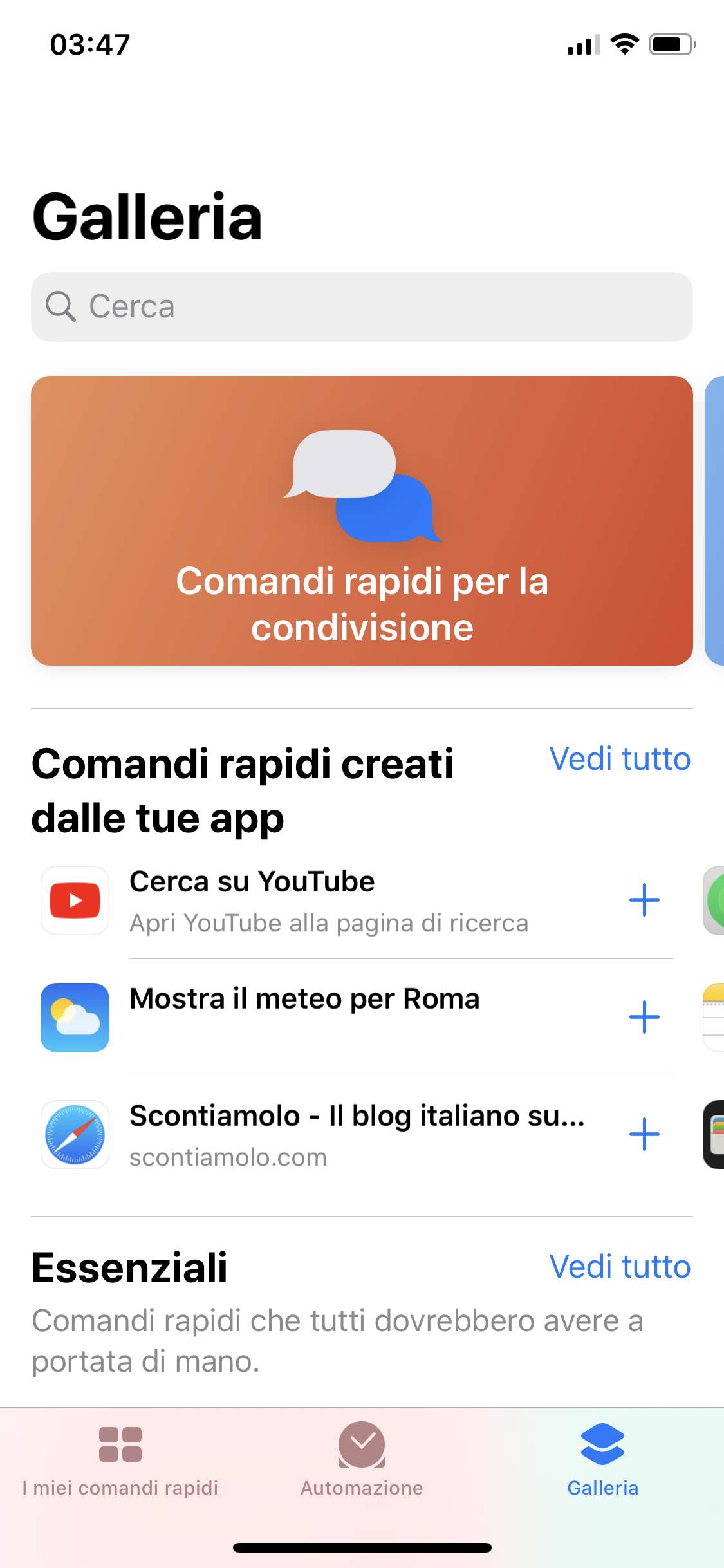Tap Vedi tutto next to Comandi rapidi creati dalle tue app
The height and width of the screenshot is (1568, 724).
click(619, 759)
